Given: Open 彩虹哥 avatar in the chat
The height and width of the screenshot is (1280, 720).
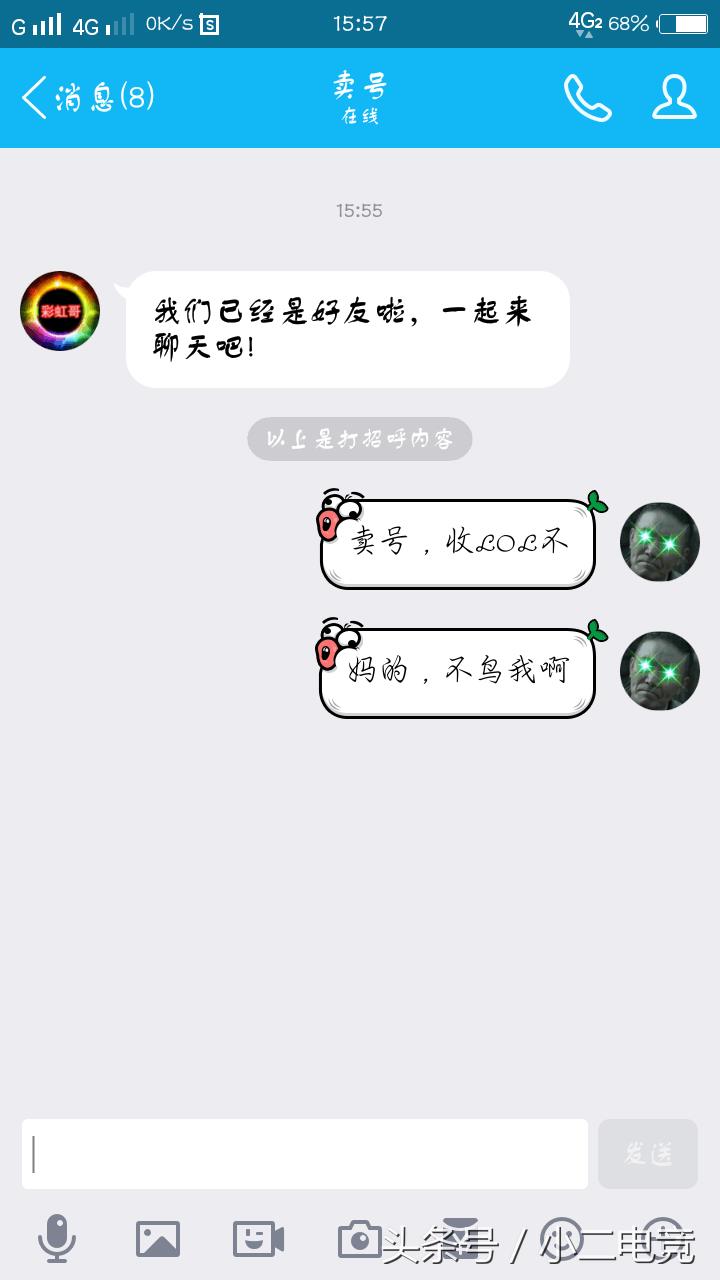Looking at the screenshot, I should 60,310.
